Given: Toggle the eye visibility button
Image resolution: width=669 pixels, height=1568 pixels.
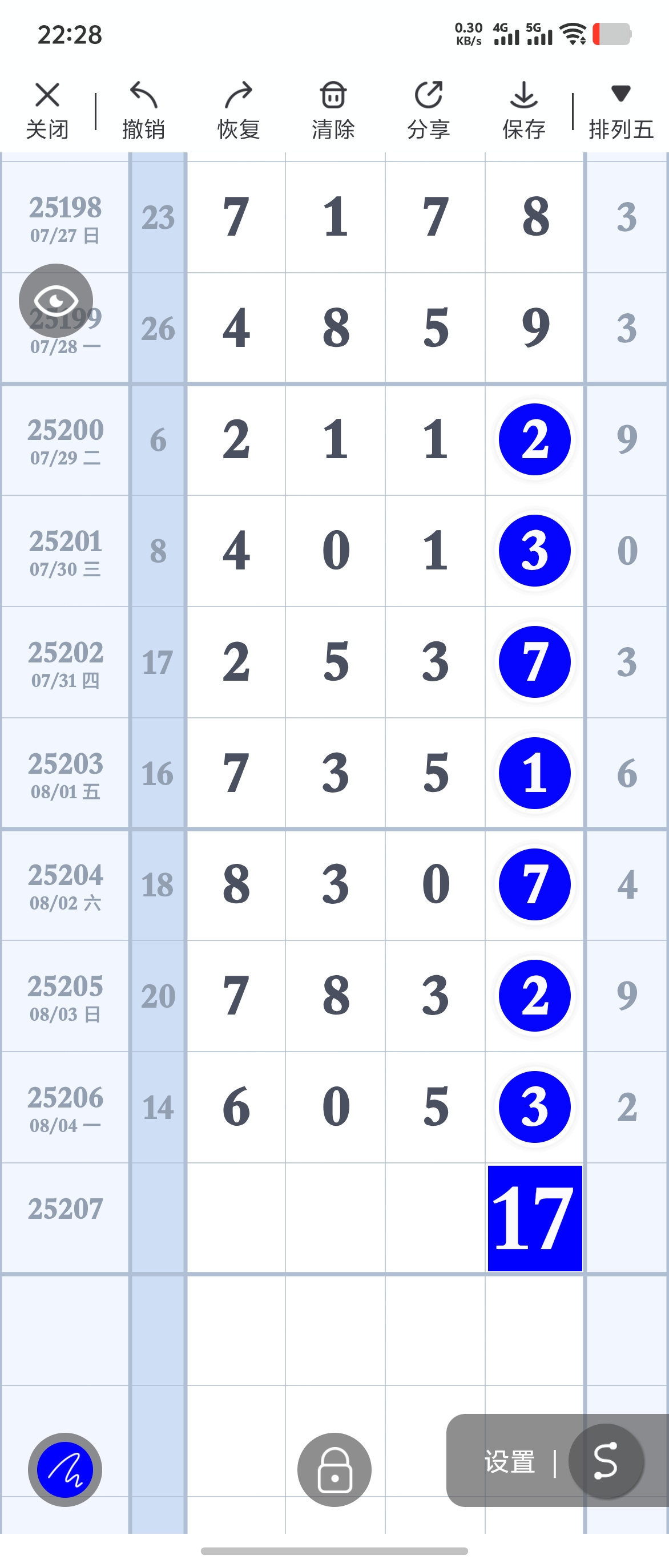Looking at the screenshot, I should [x=56, y=300].
